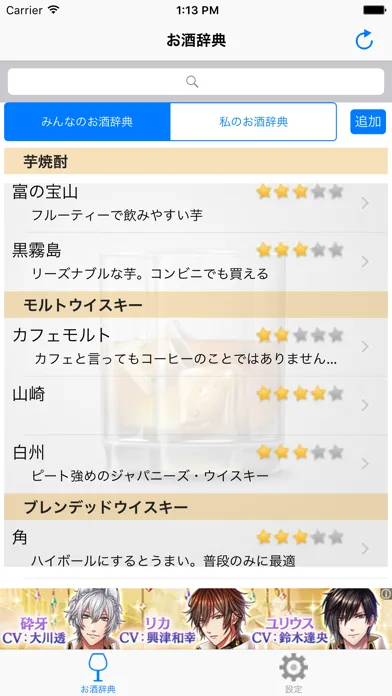Image resolution: width=392 pixels, height=696 pixels.
Task: Open the 富の宝山 entry
Action: [196, 203]
